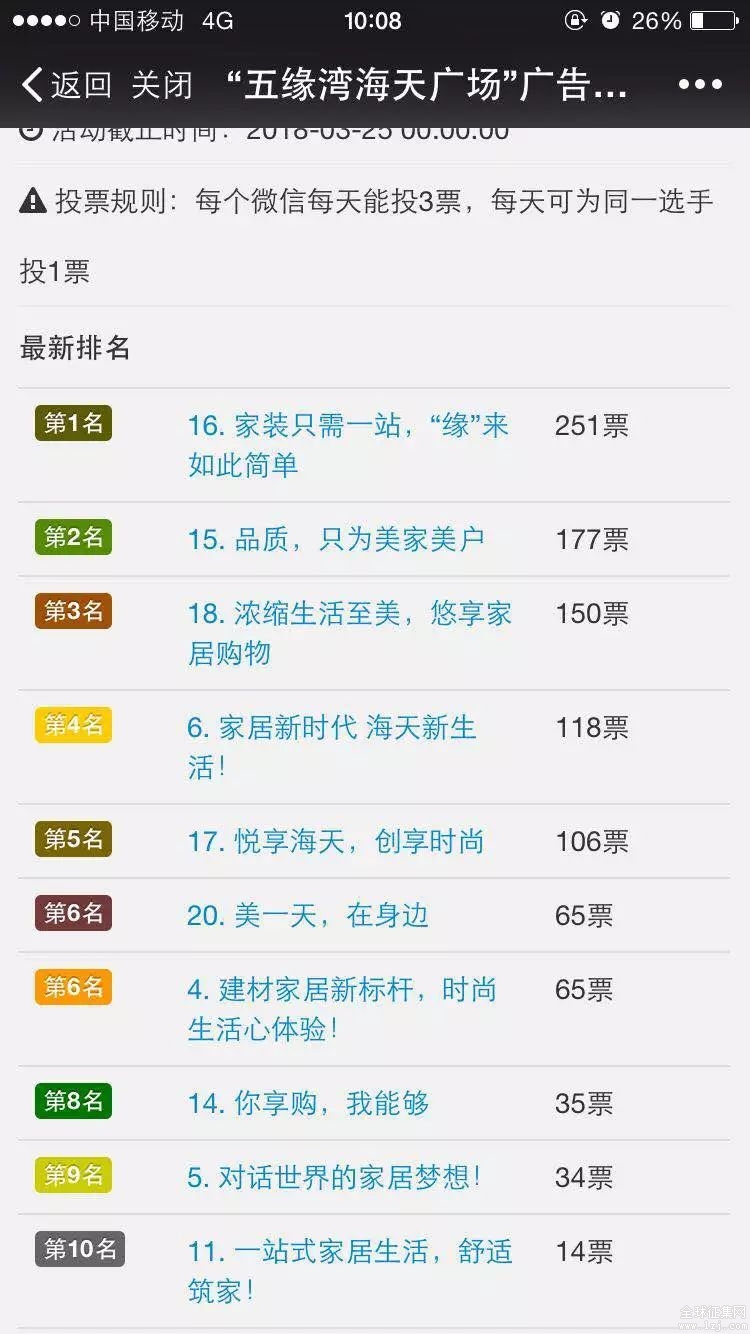Select entry 6. 家居新时代 海天新生活

pyautogui.click(x=332, y=747)
